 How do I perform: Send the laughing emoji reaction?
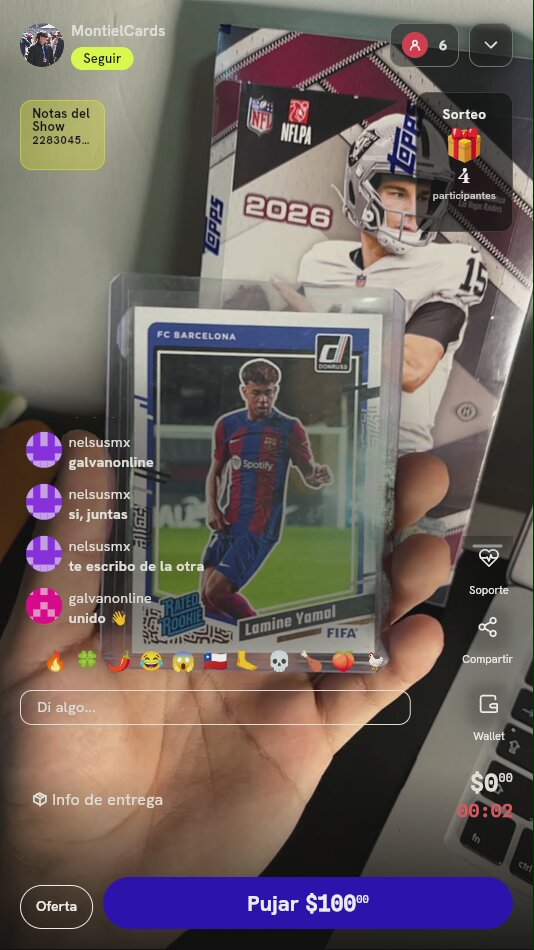(151, 661)
